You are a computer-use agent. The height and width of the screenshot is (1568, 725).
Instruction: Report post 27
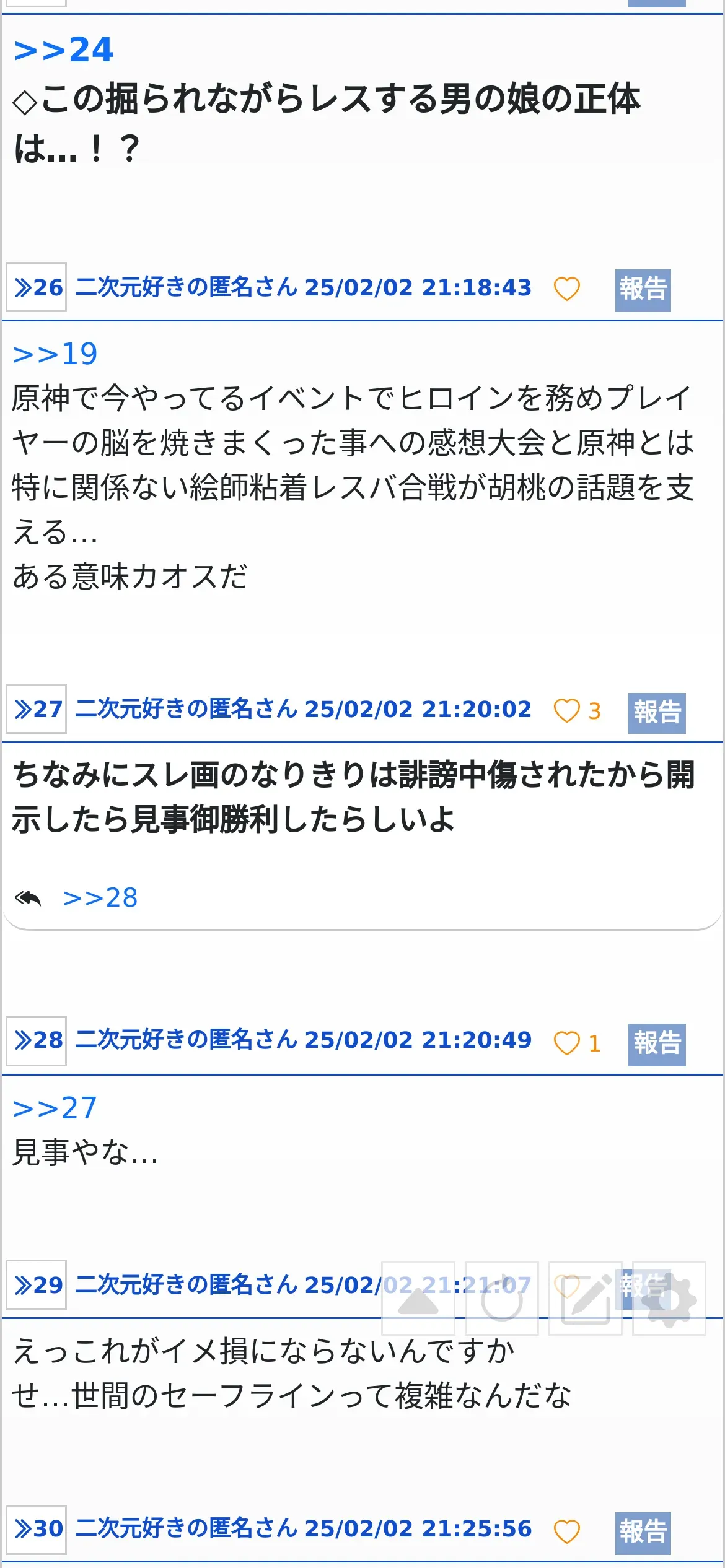point(657,713)
